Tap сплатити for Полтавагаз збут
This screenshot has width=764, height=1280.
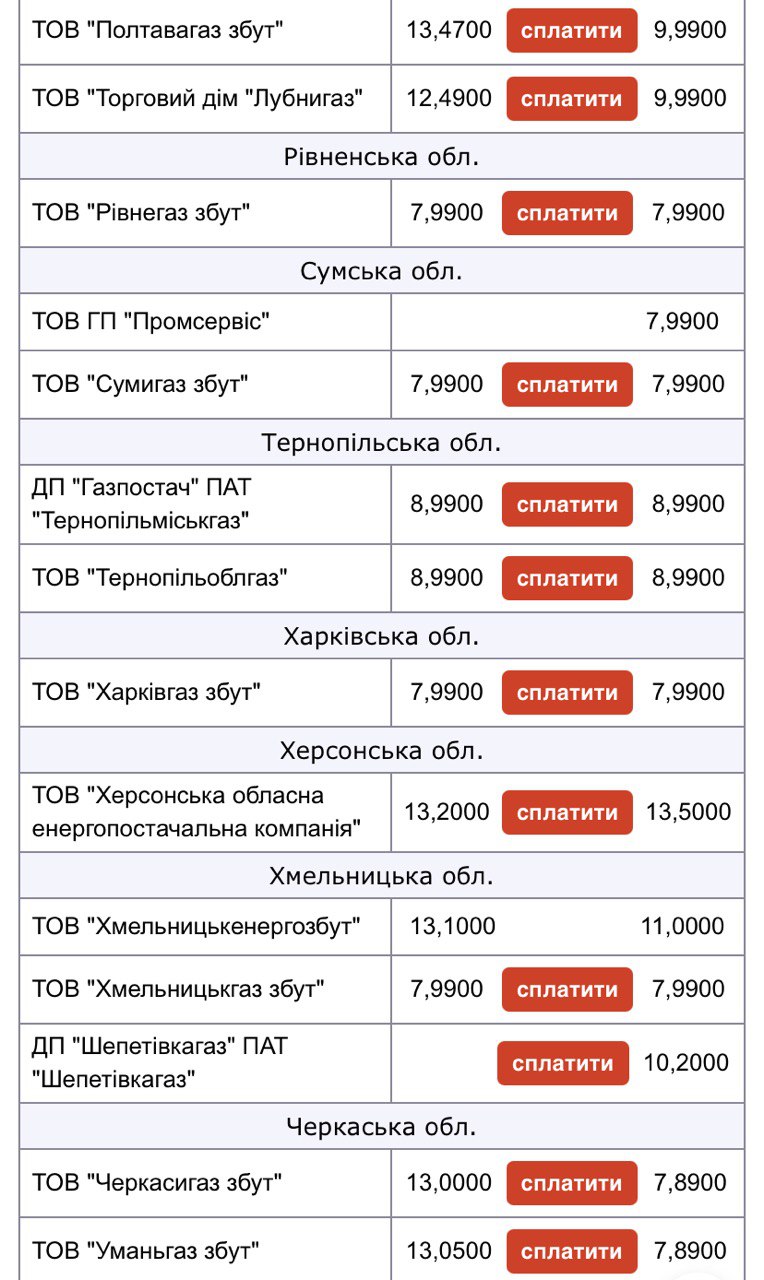pyautogui.click(x=571, y=31)
